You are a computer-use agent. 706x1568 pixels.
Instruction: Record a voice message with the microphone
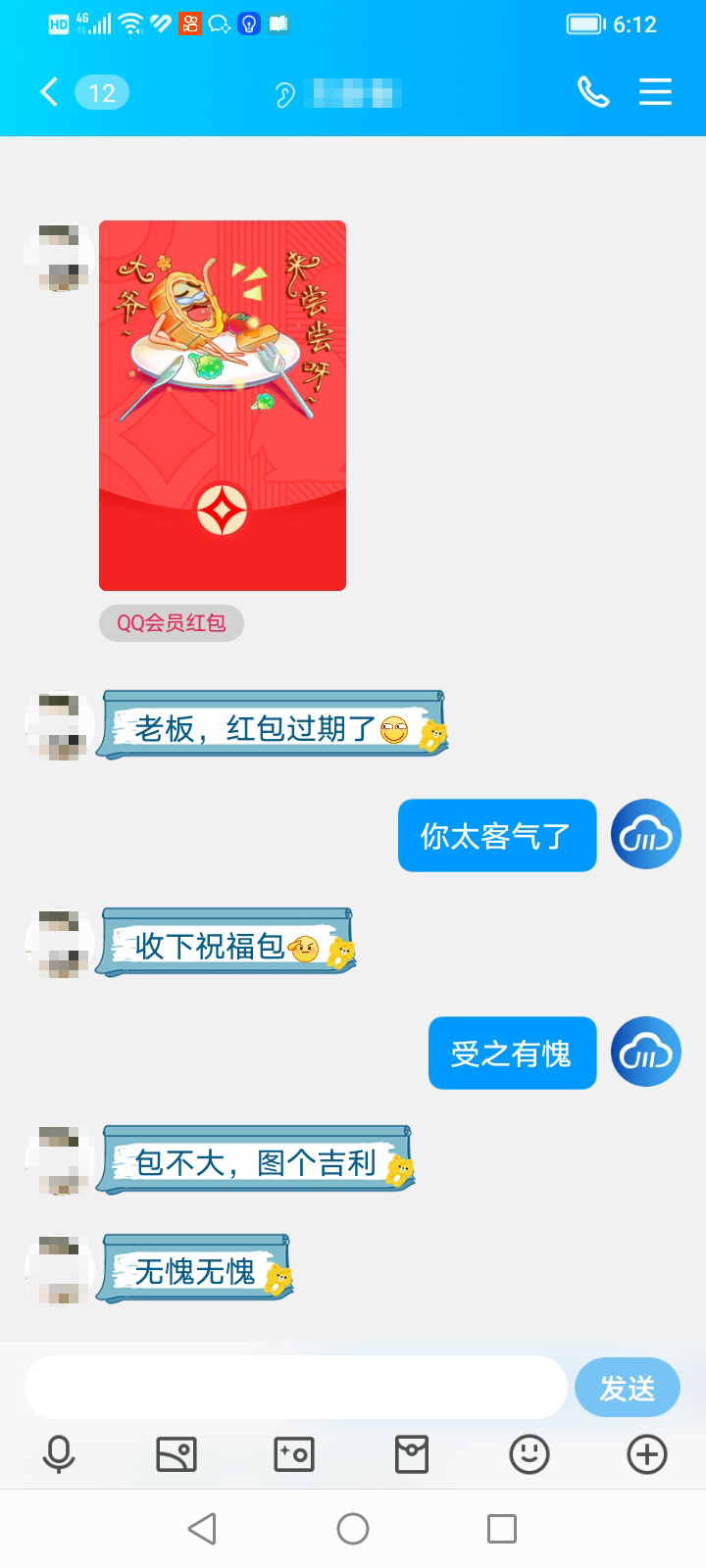pos(59,1454)
